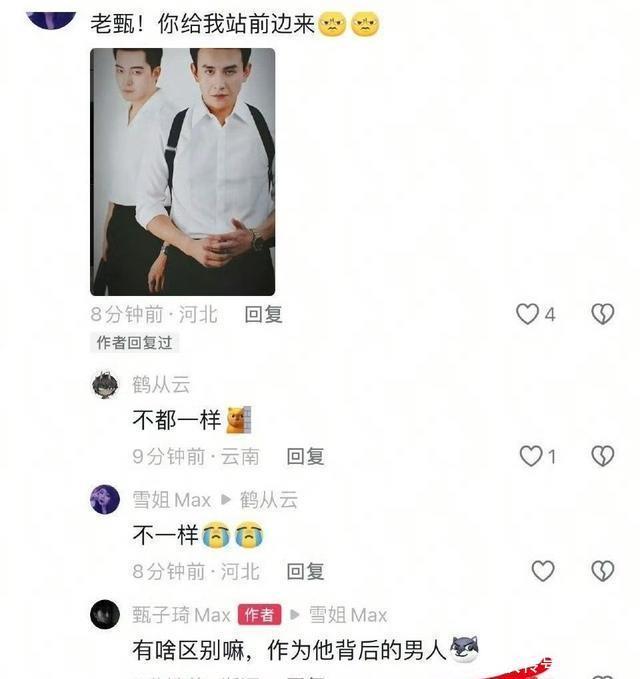Dislike the top comment with the photo
The height and width of the screenshot is (679, 640).
pos(602,314)
